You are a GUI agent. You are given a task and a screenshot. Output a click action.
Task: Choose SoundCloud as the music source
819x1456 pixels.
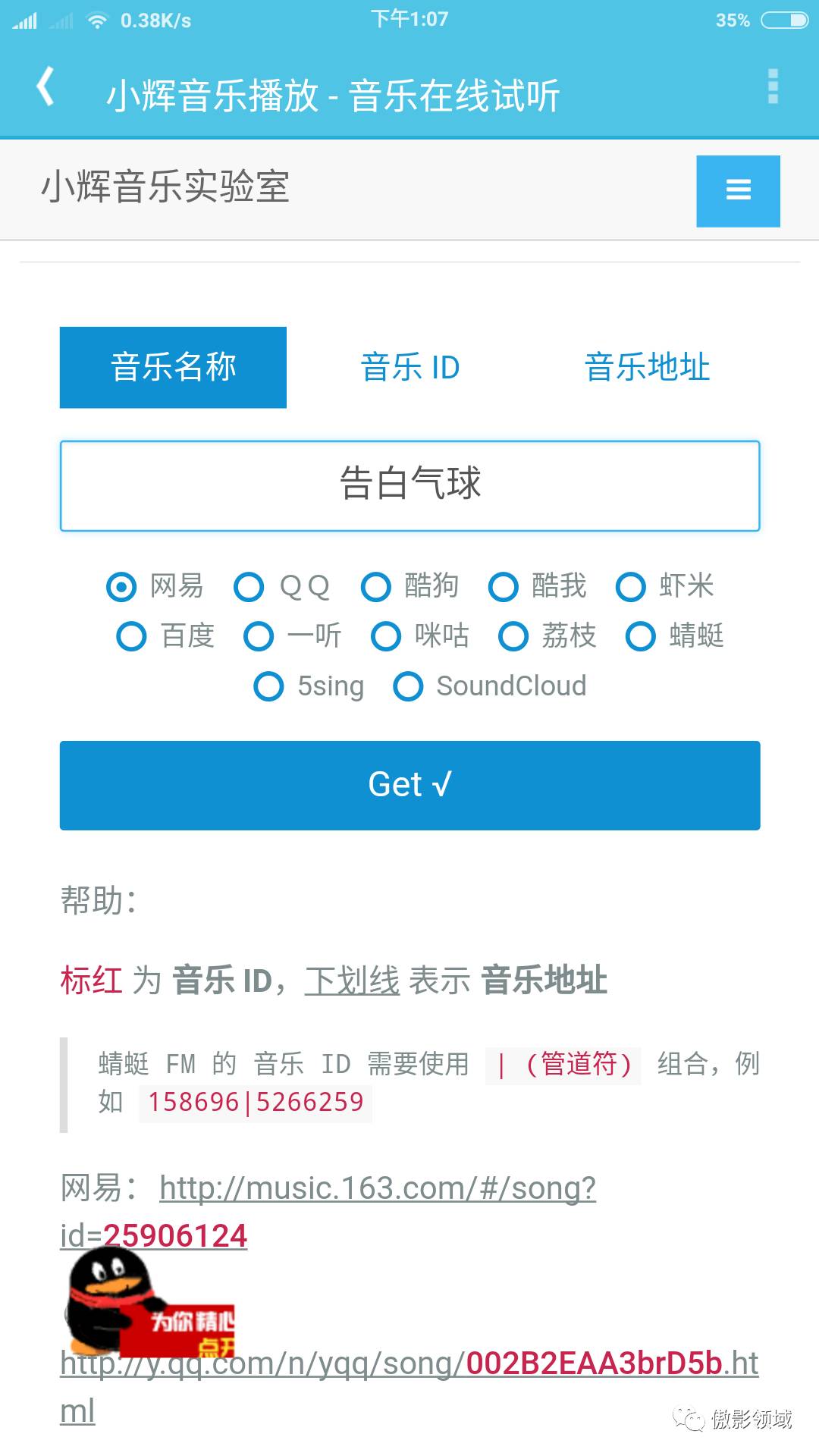[x=409, y=686]
